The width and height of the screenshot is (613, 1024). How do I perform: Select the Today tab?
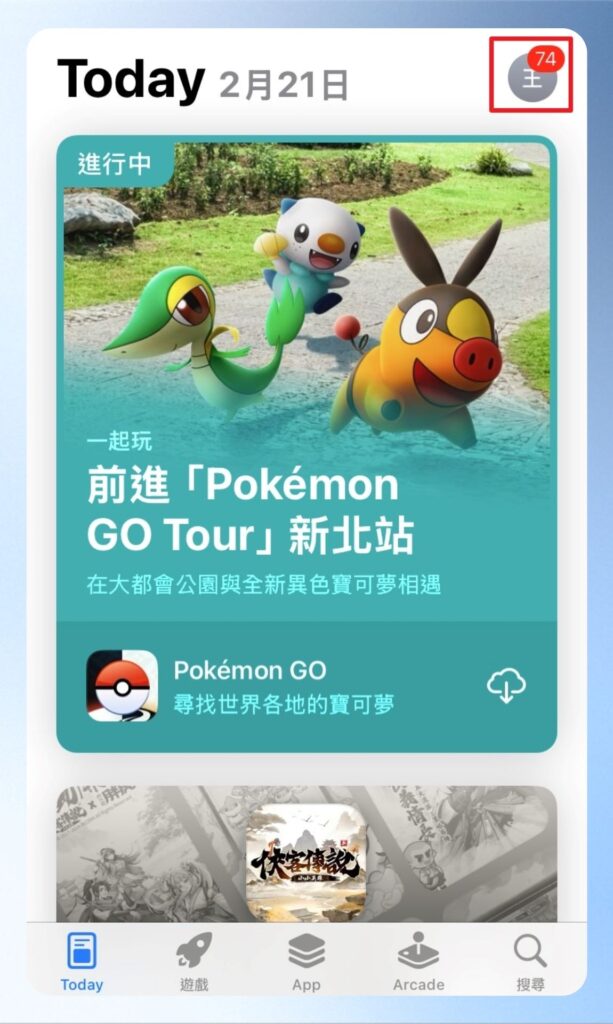(x=82, y=962)
